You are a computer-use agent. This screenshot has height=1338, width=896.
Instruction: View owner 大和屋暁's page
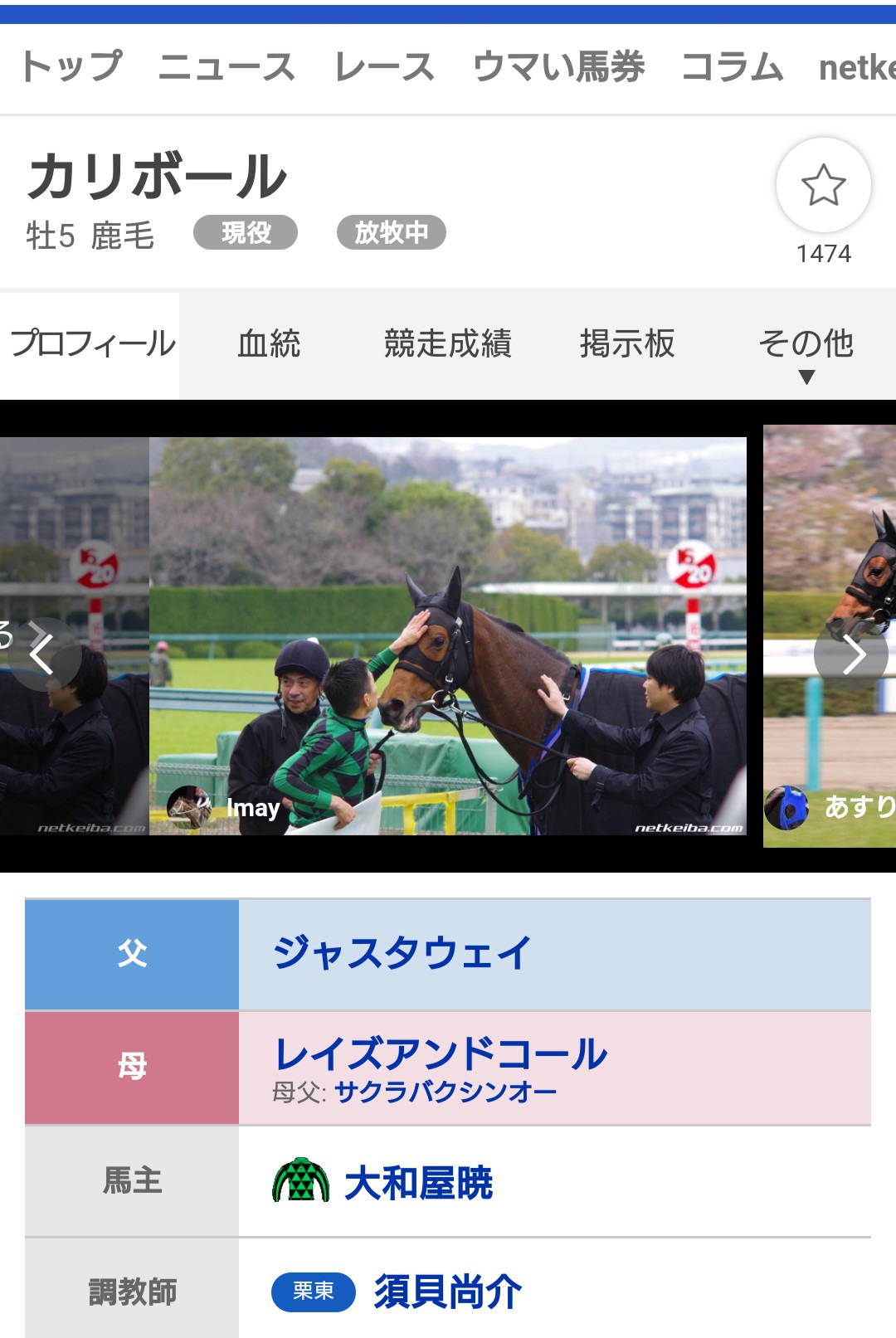coord(418,1182)
